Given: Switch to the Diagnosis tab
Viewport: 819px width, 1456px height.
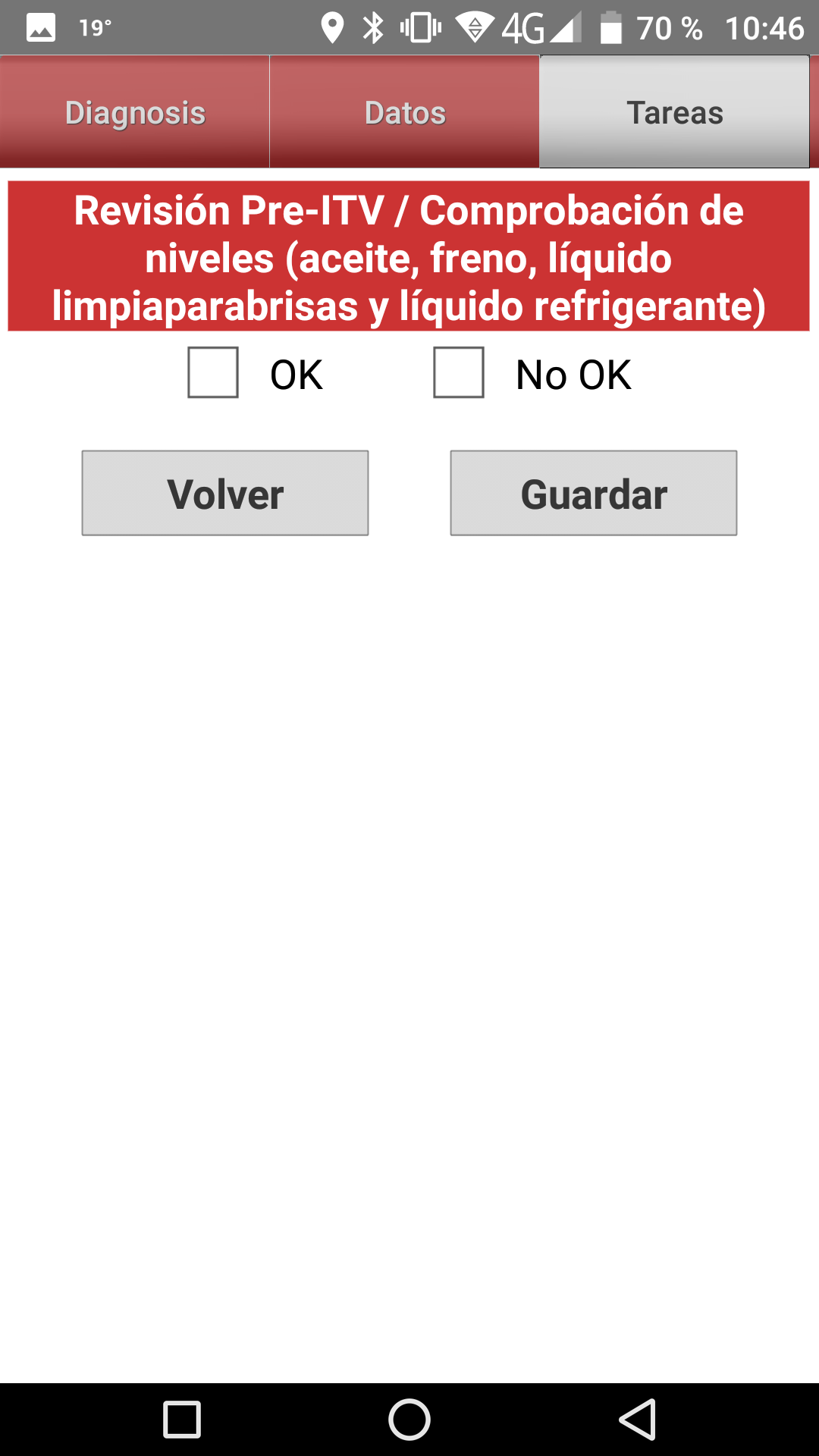Looking at the screenshot, I should [135, 111].
